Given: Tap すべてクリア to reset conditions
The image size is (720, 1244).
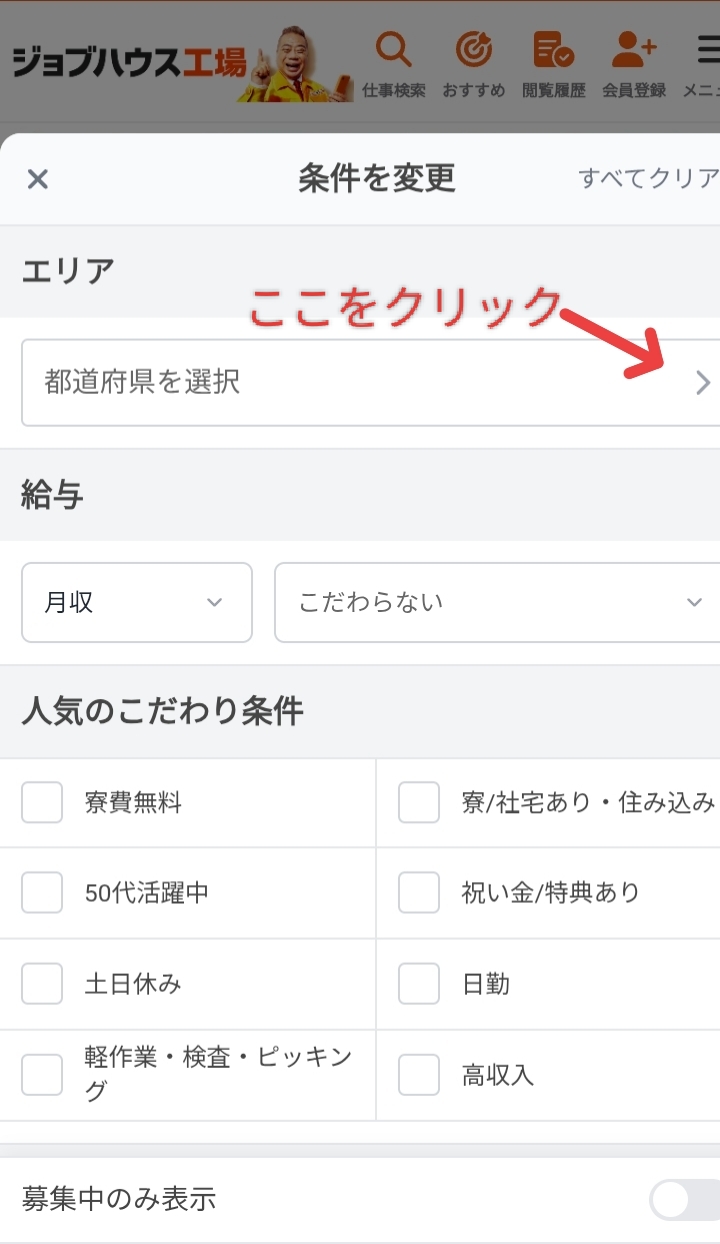Looking at the screenshot, I should (648, 178).
